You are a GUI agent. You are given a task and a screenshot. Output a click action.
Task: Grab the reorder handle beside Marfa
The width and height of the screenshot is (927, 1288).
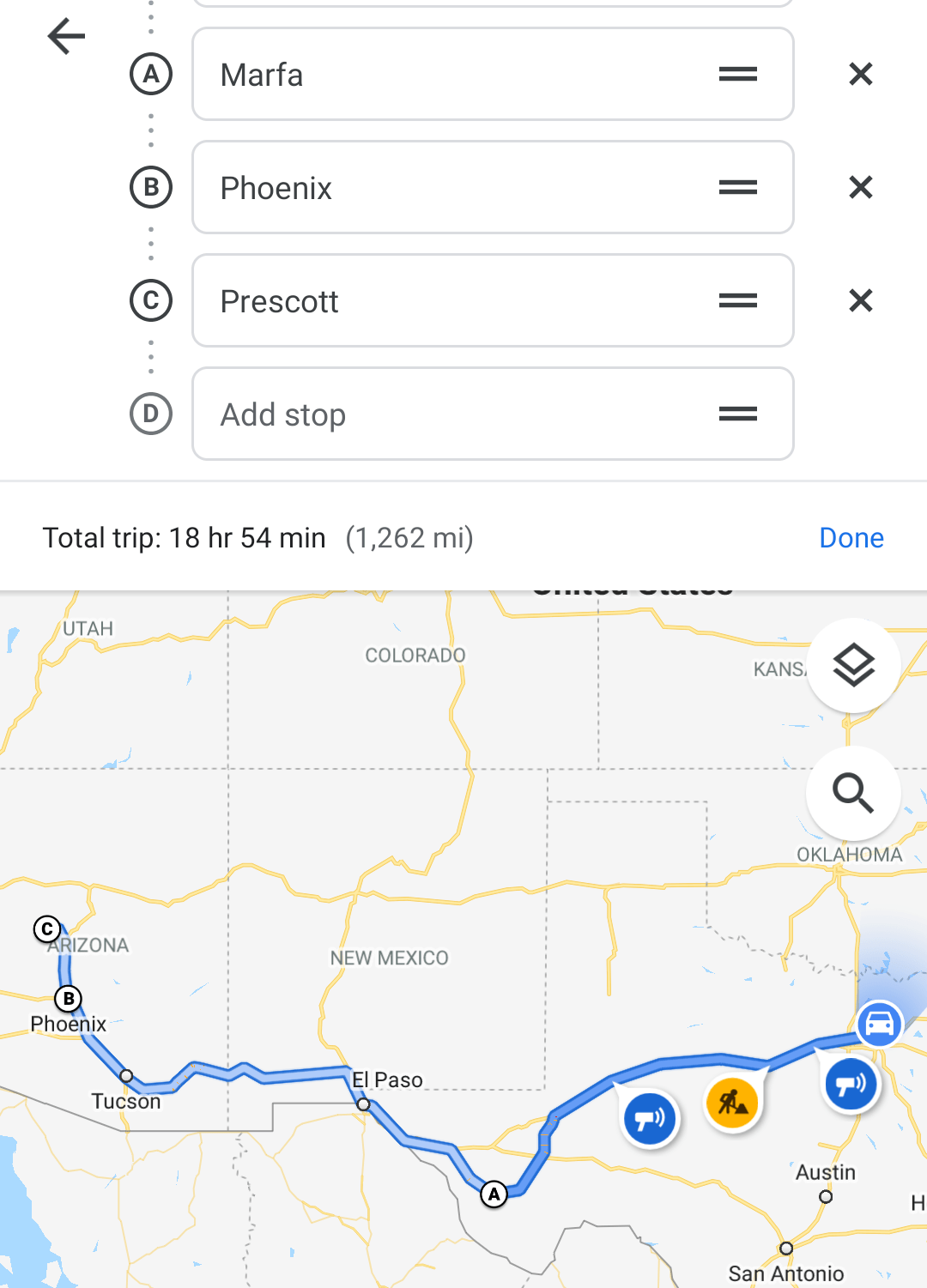pyautogui.click(x=737, y=75)
